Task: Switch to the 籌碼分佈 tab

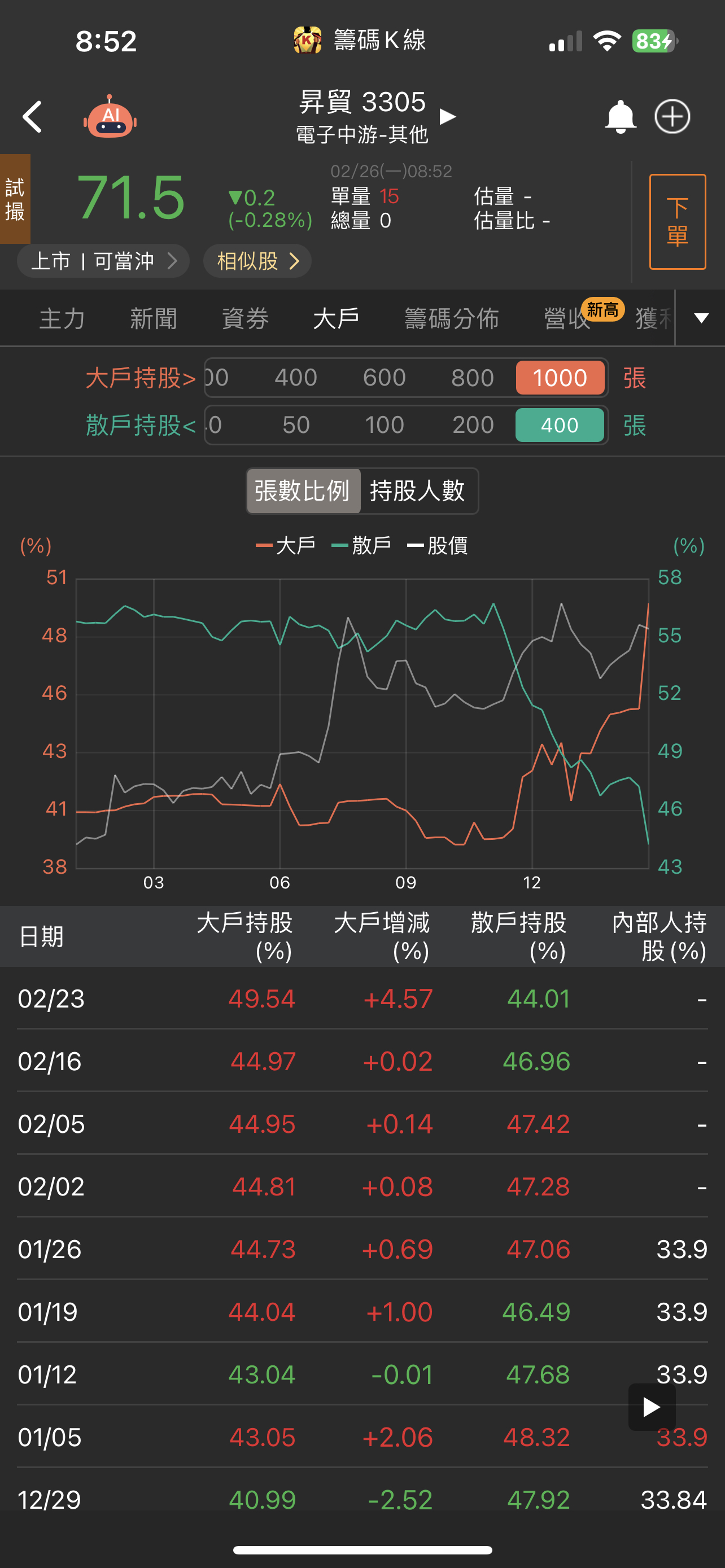Action: [x=452, y=318]
